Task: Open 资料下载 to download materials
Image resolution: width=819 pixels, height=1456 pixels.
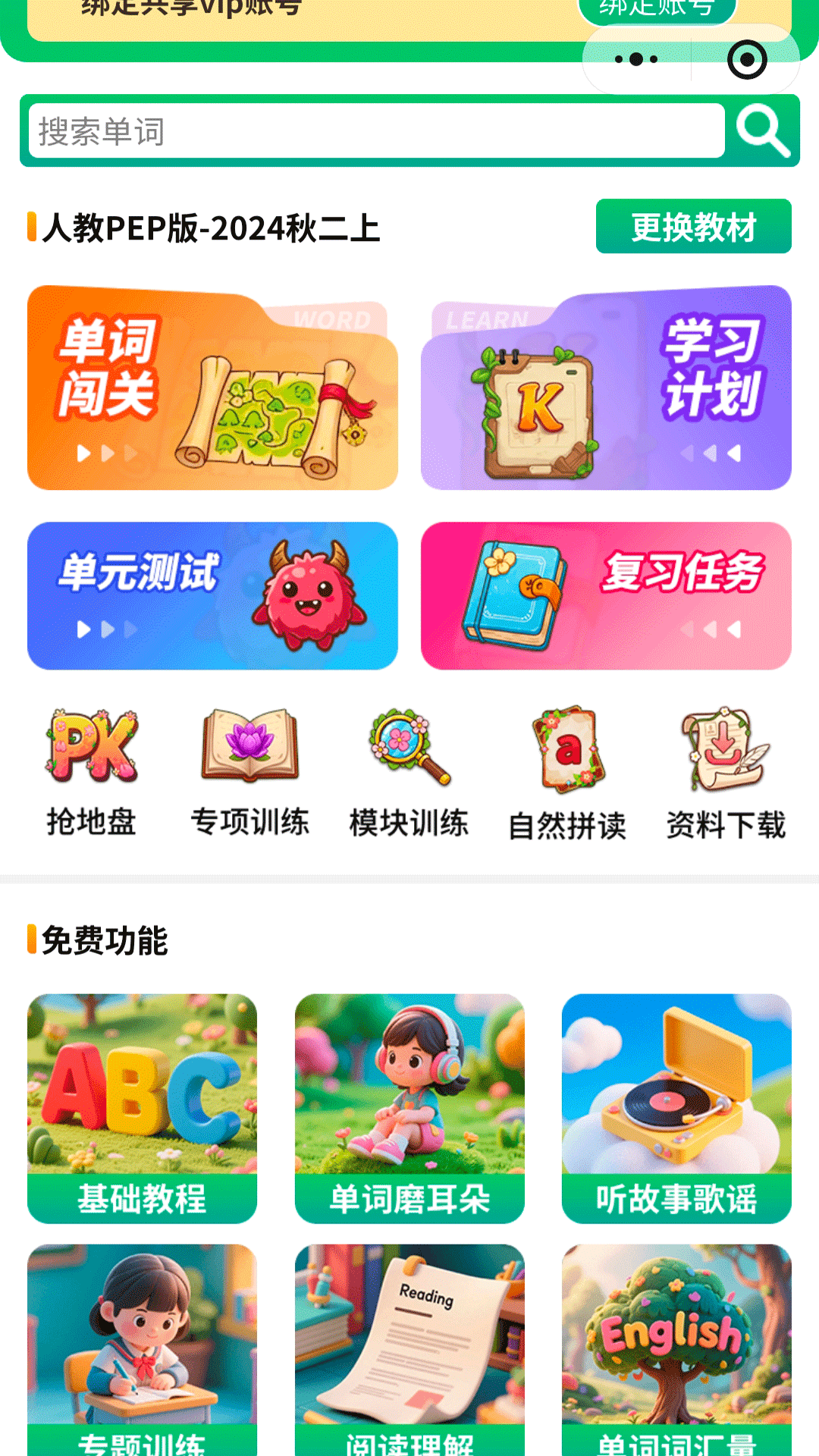Action: tap(724, 758)
